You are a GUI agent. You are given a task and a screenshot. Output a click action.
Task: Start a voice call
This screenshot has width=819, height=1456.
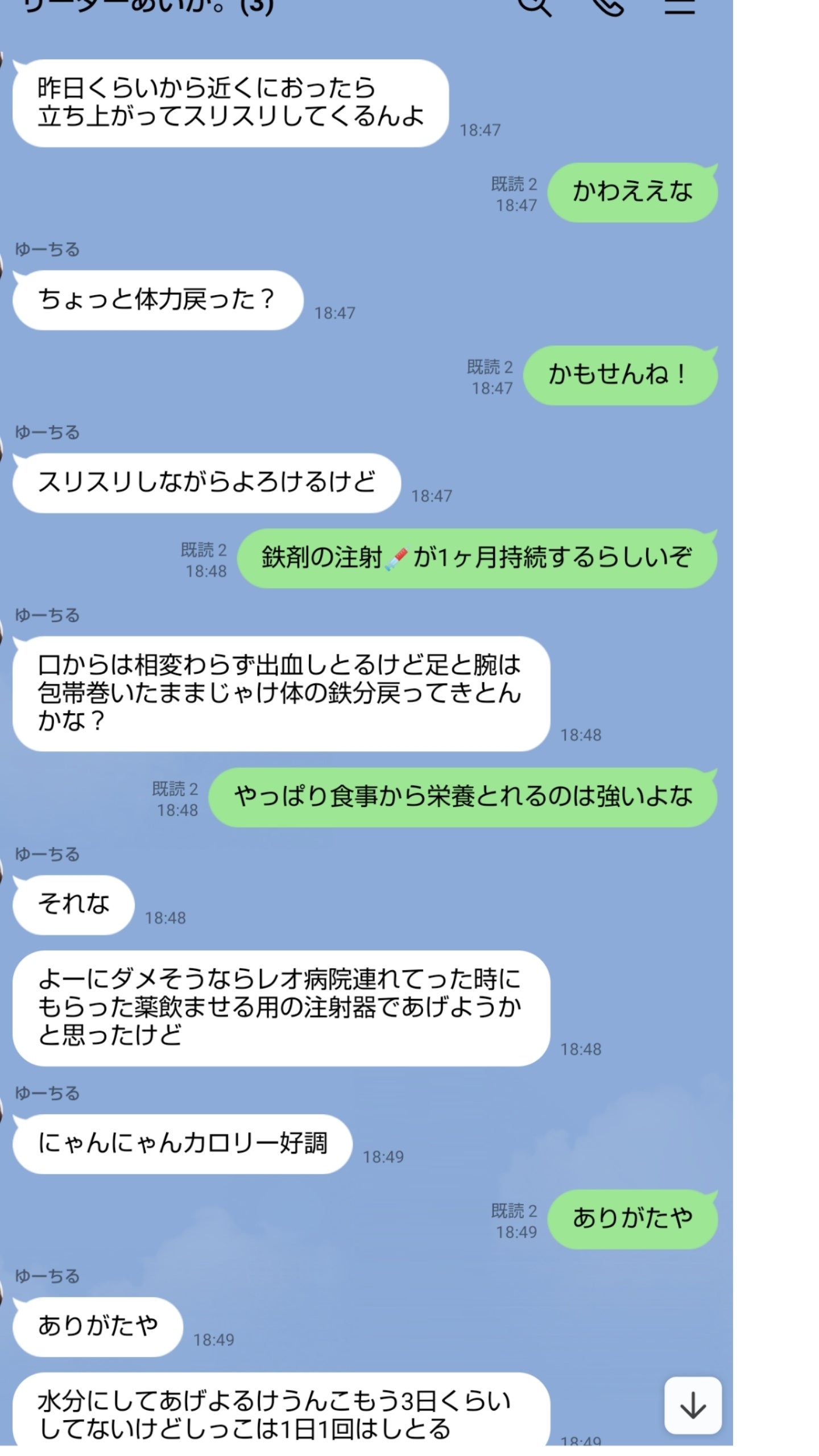coord(607,6)
